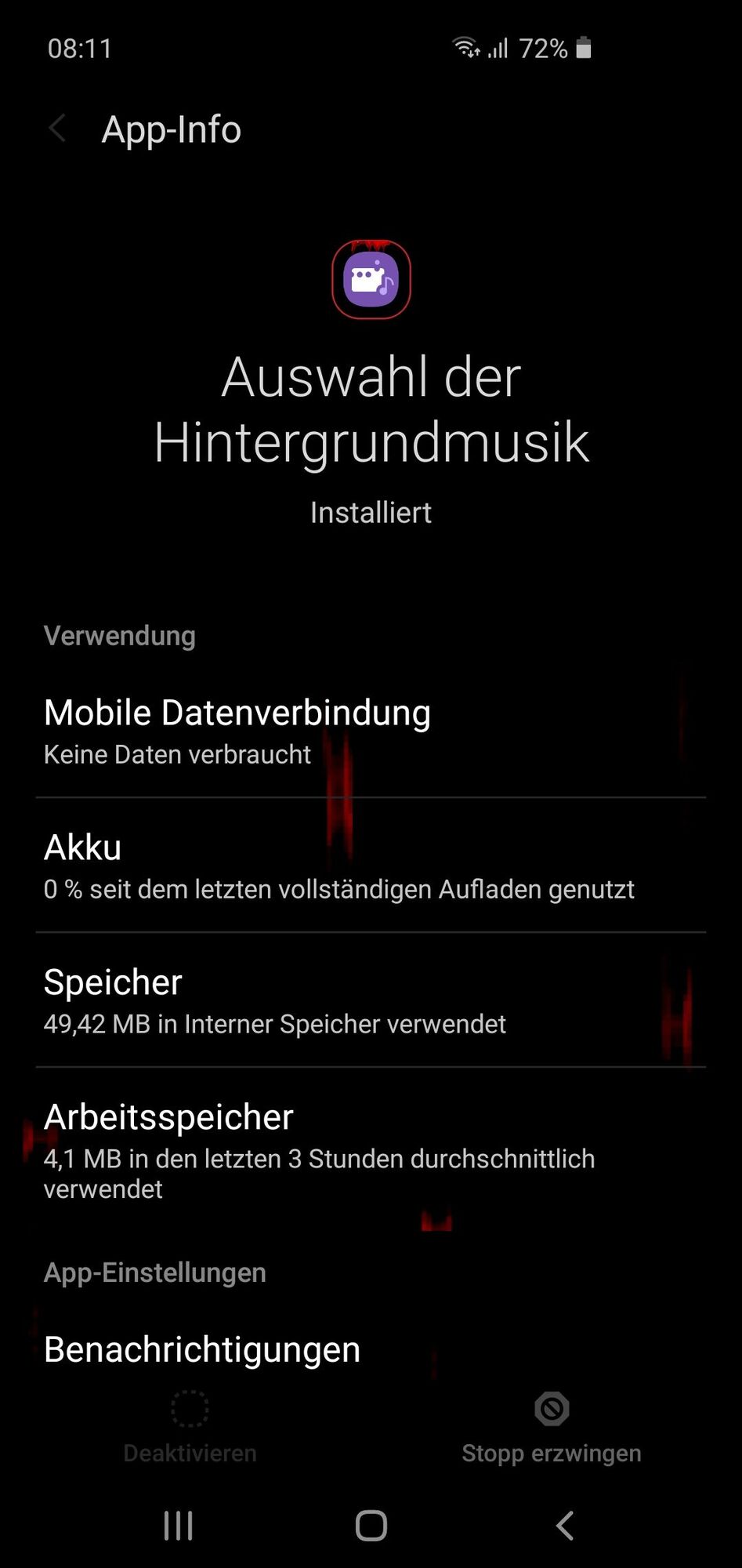Tap the system home button
Viewport: 742px width, 1568px height.
tap(371, 1526)
